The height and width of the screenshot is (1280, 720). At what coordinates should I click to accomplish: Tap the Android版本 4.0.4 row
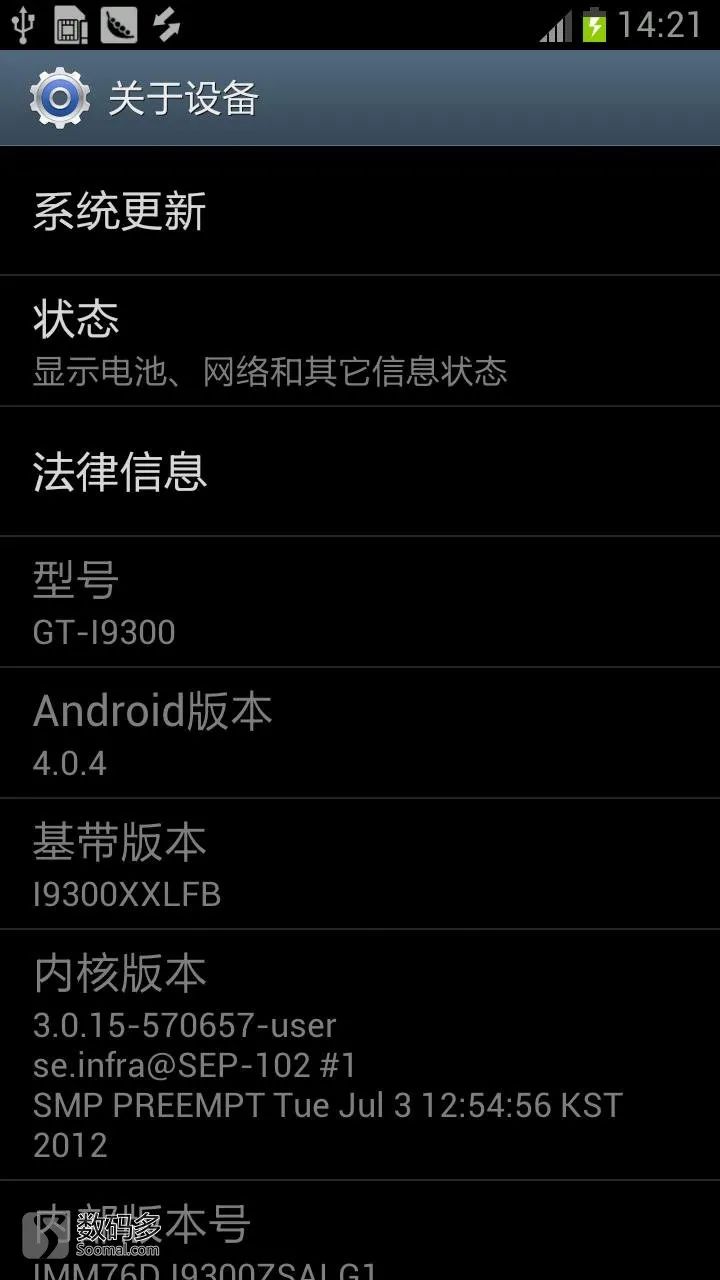[x=360, y=733]
